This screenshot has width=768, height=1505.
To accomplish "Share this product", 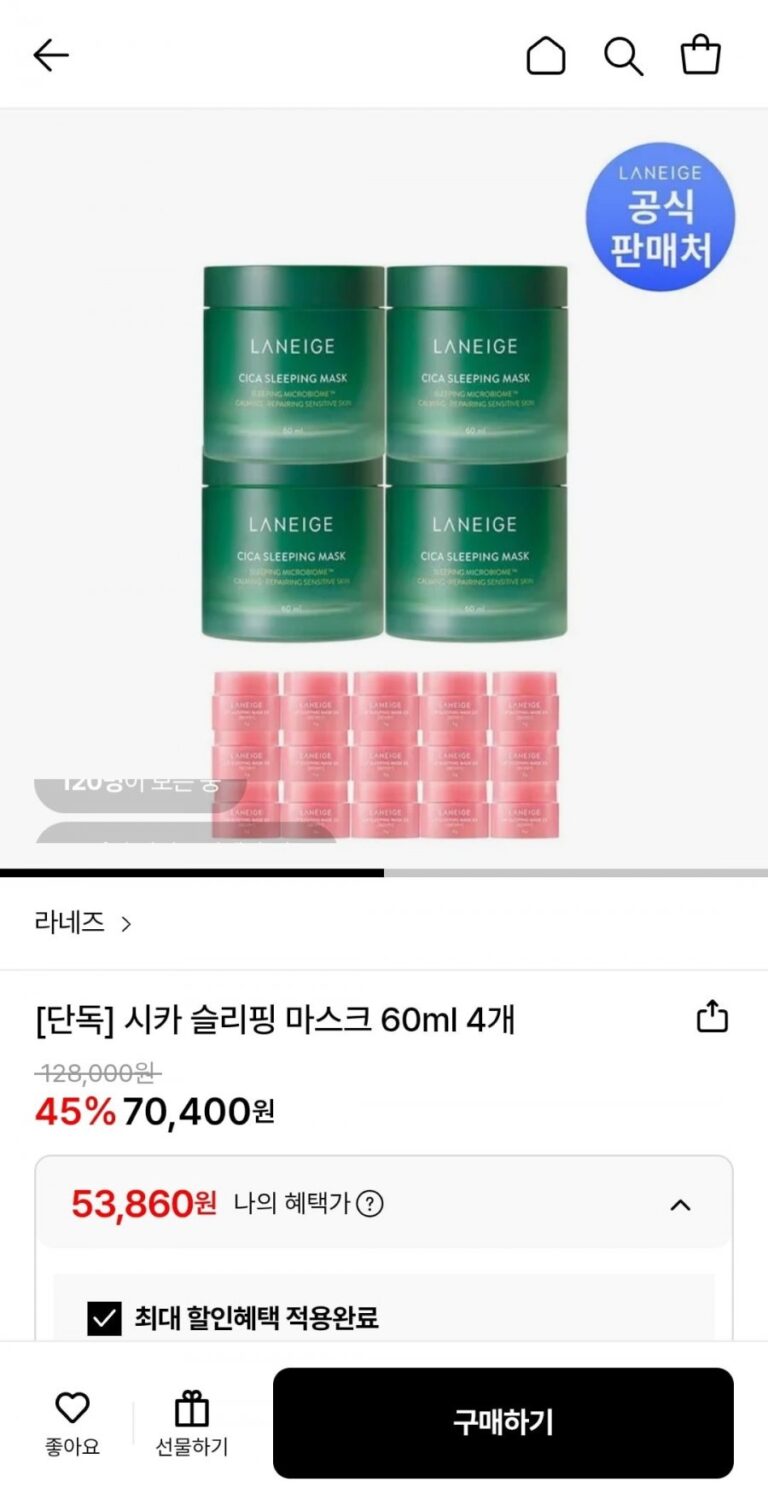I will tap(712, 1016).
